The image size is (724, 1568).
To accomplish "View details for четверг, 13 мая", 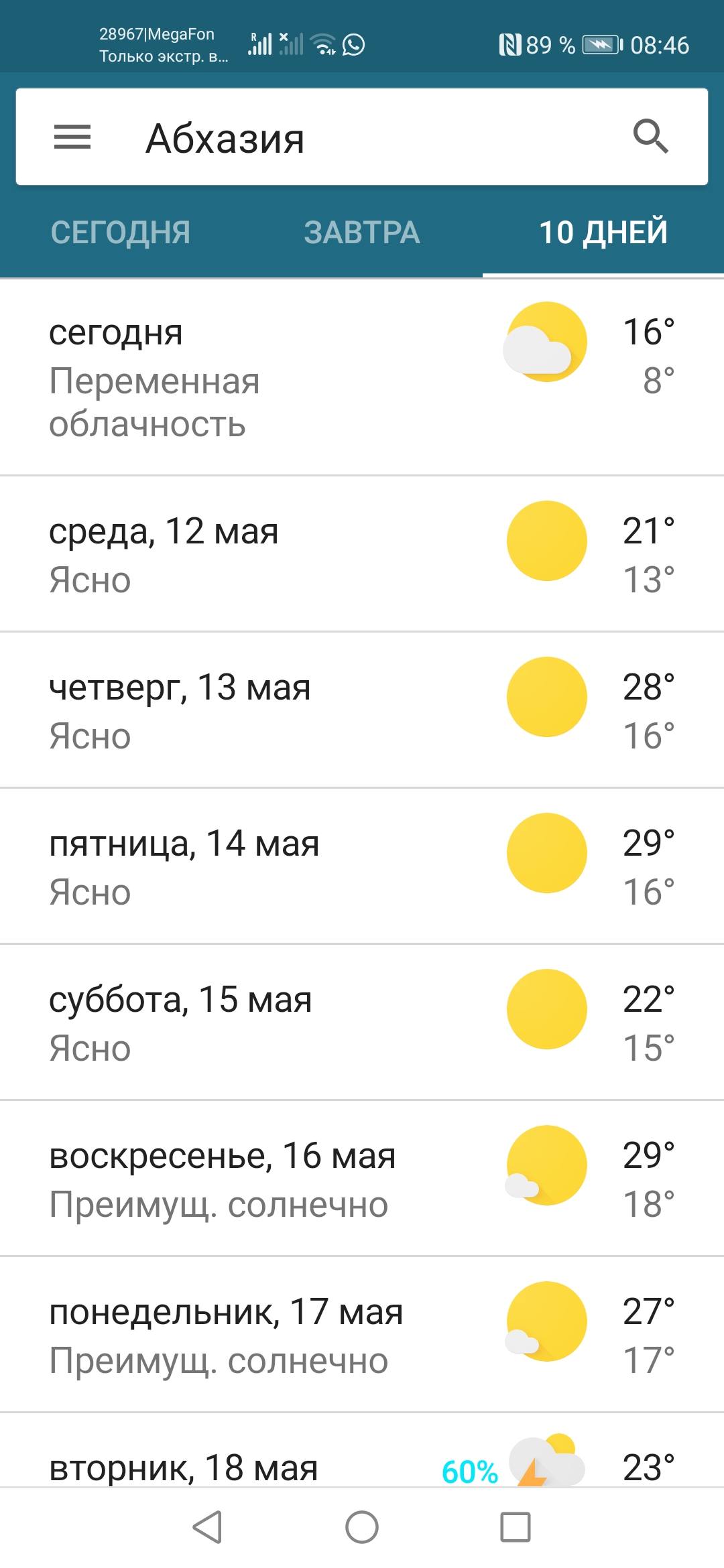I will pos(362,710).
